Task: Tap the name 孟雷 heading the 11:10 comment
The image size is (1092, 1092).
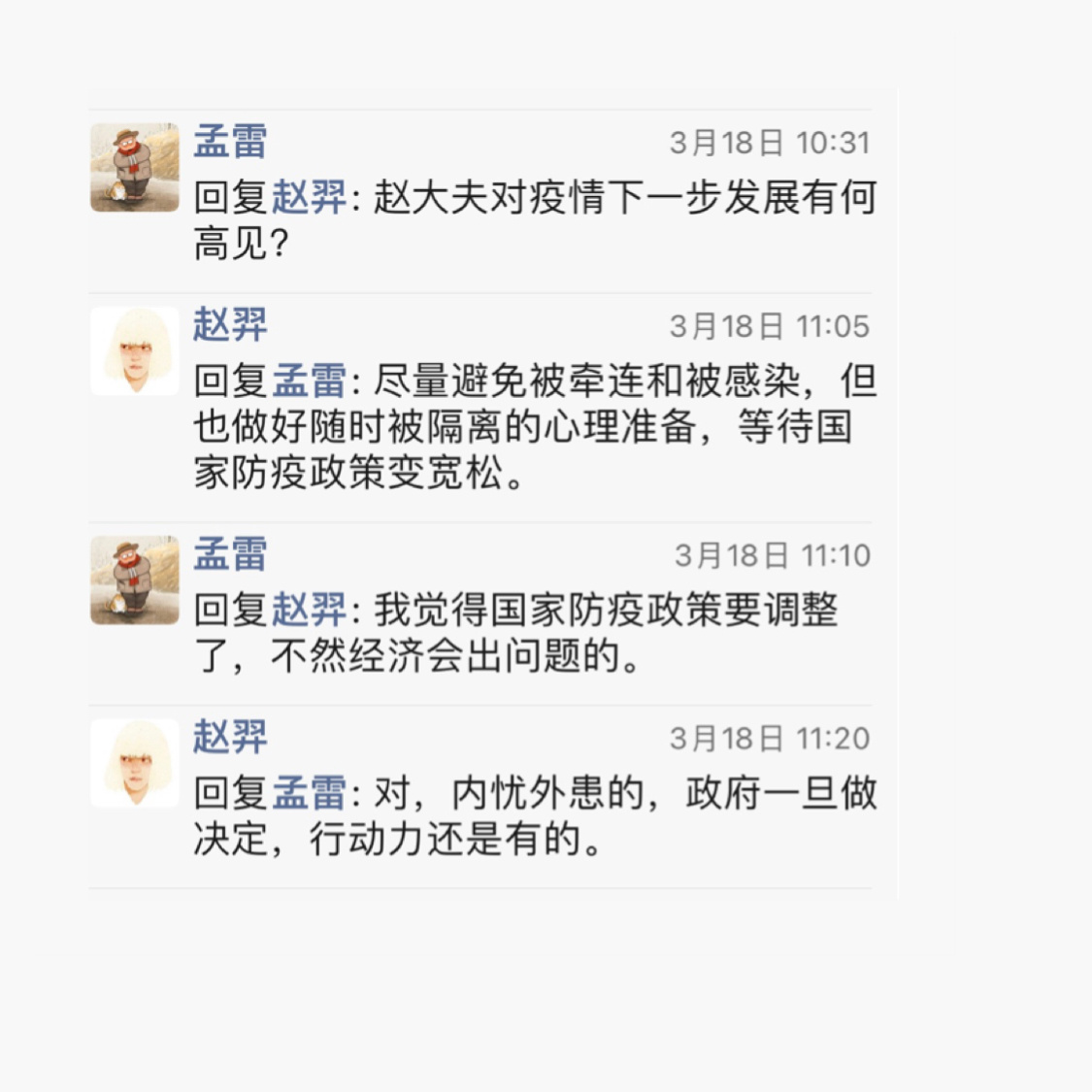Action: point(230,554)
